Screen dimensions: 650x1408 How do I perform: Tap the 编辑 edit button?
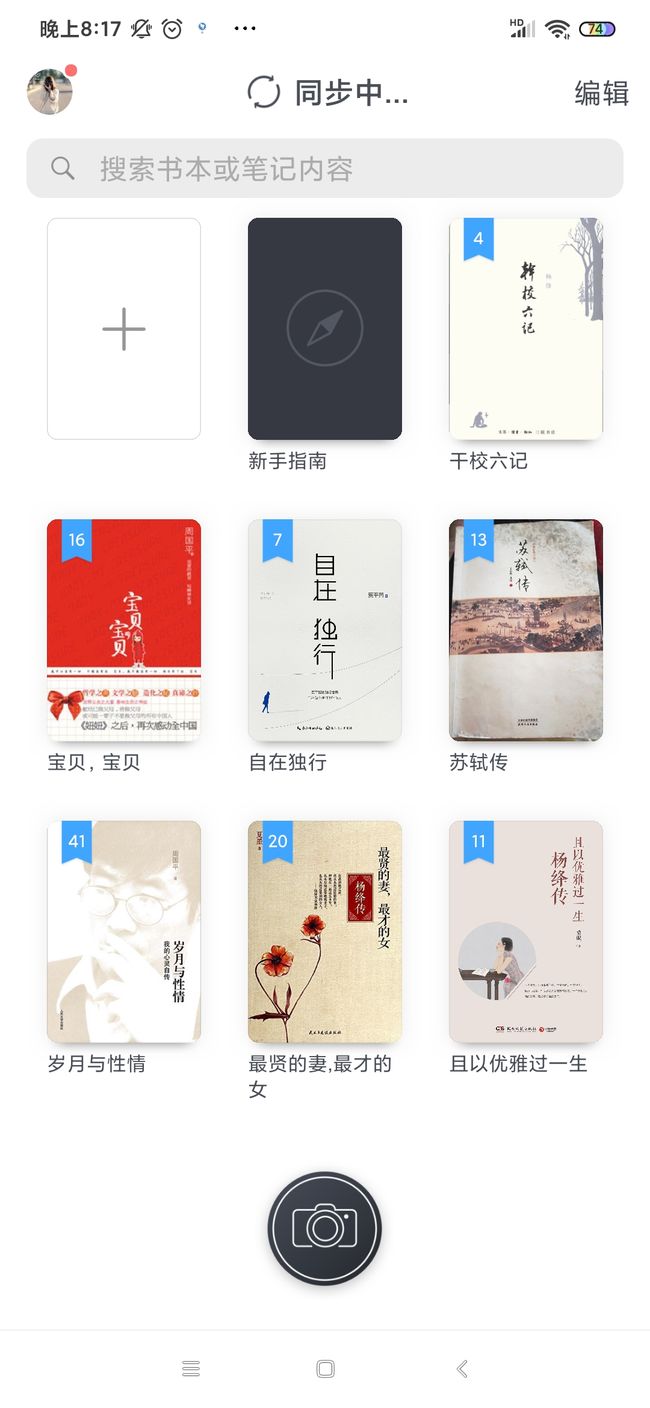click(x=601, y=93)
